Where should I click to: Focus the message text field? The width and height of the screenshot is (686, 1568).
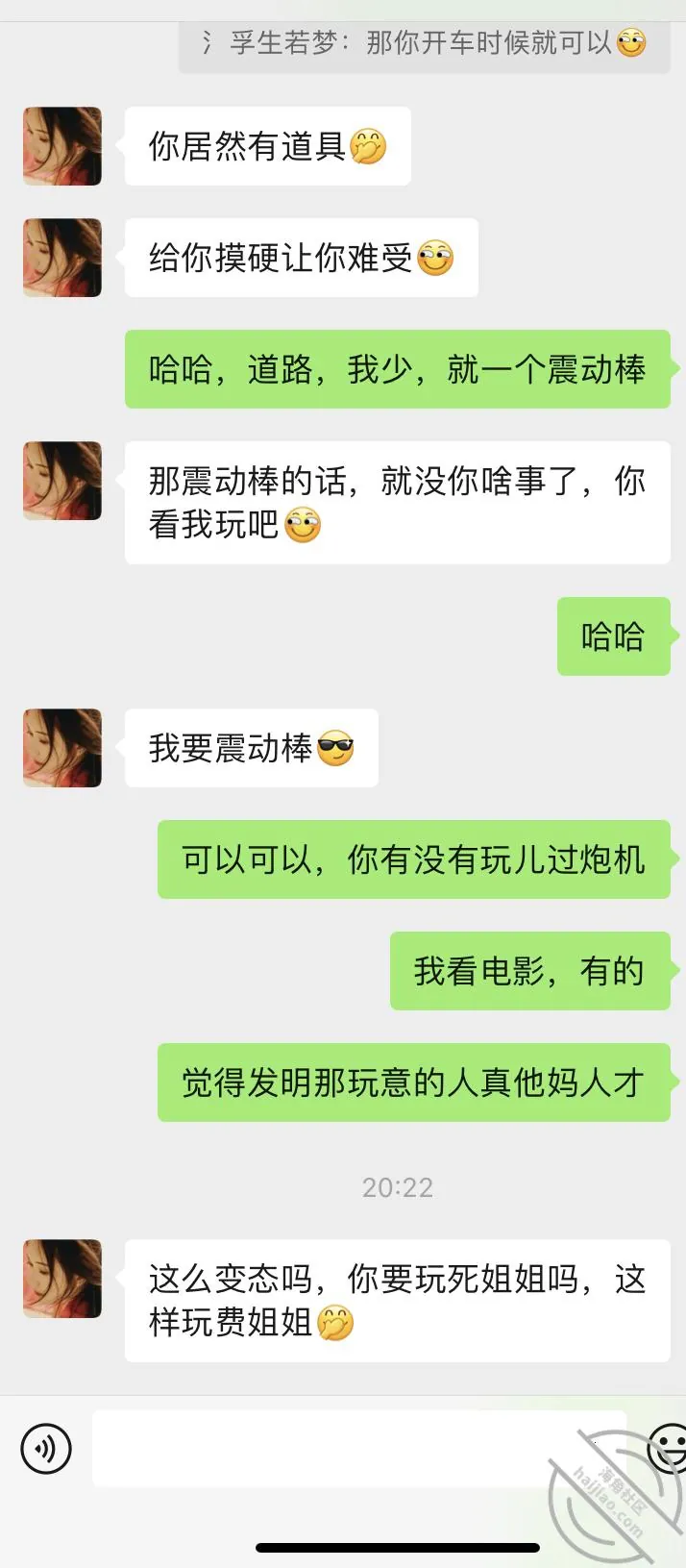pyautogui.click(x=359, y=1448)
